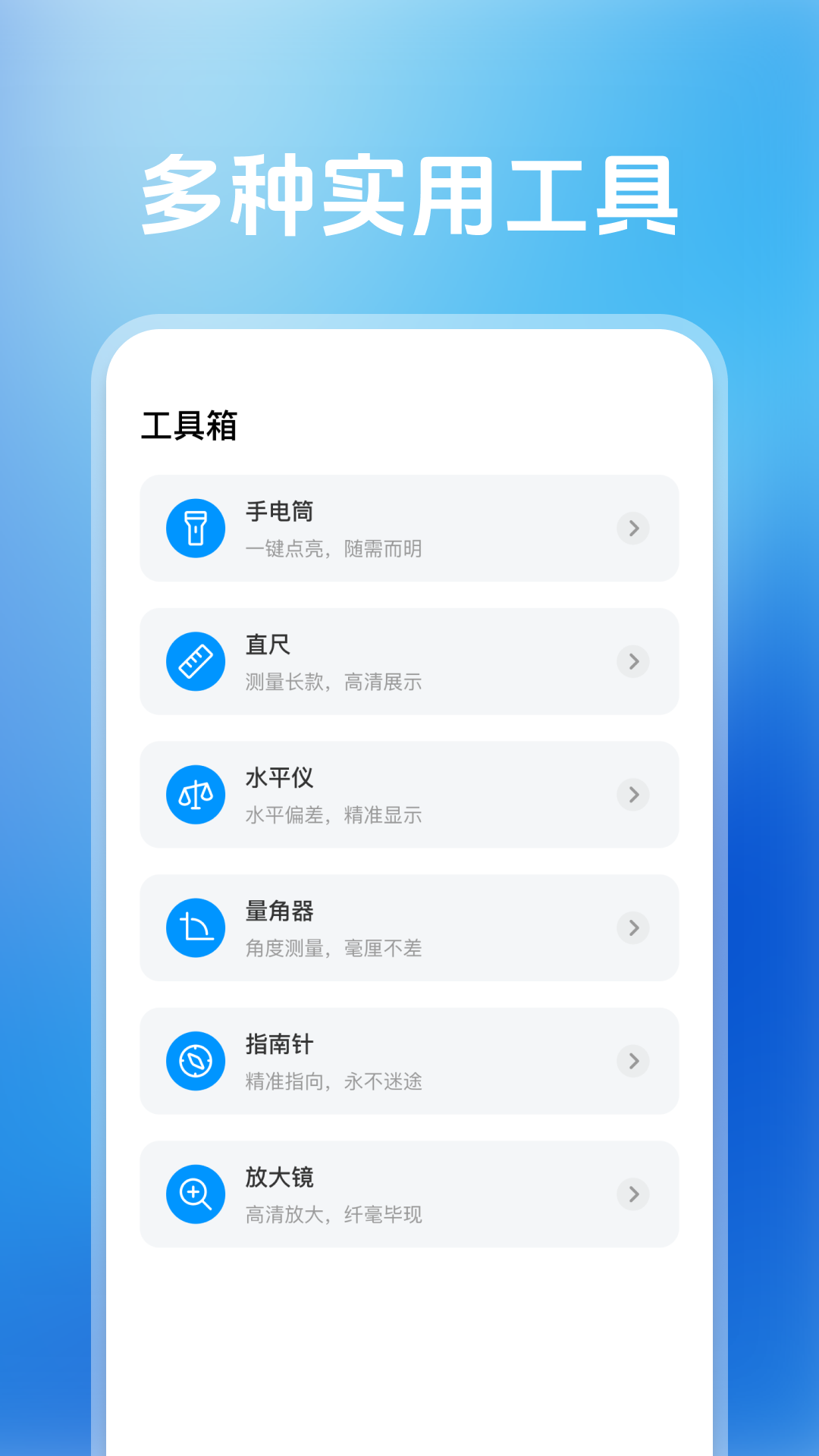Expand the 手电筒 row chevron
The height and width of the screenshot is (1456, 819).
pyautogui.click(x=633, y=529)
